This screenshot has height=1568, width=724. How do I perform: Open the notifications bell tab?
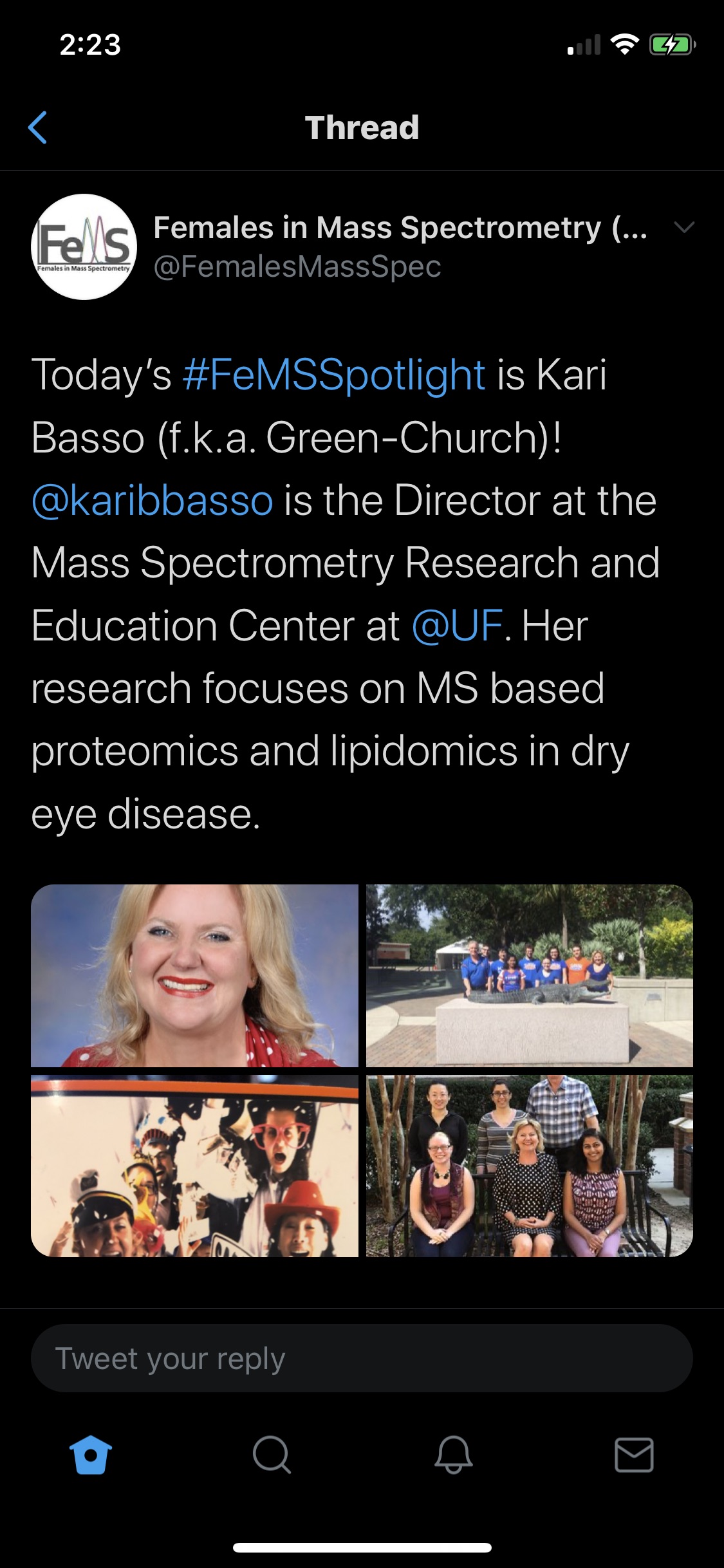tap(453, 1455)
